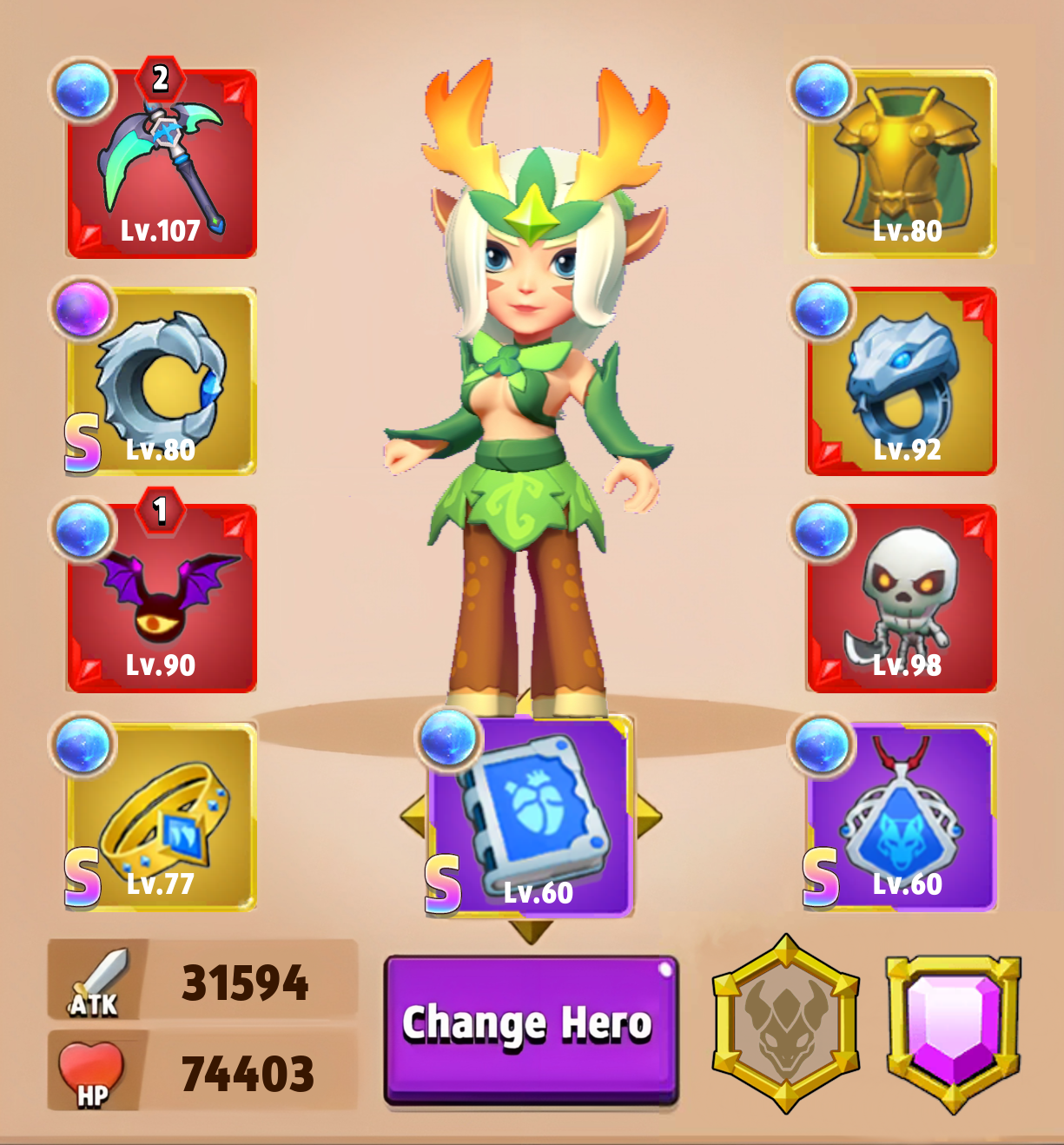The width and height of the screenshot is (1064, 1145).
Task: View the Lv.92 snake ring slot
Action: pos(902,382)
